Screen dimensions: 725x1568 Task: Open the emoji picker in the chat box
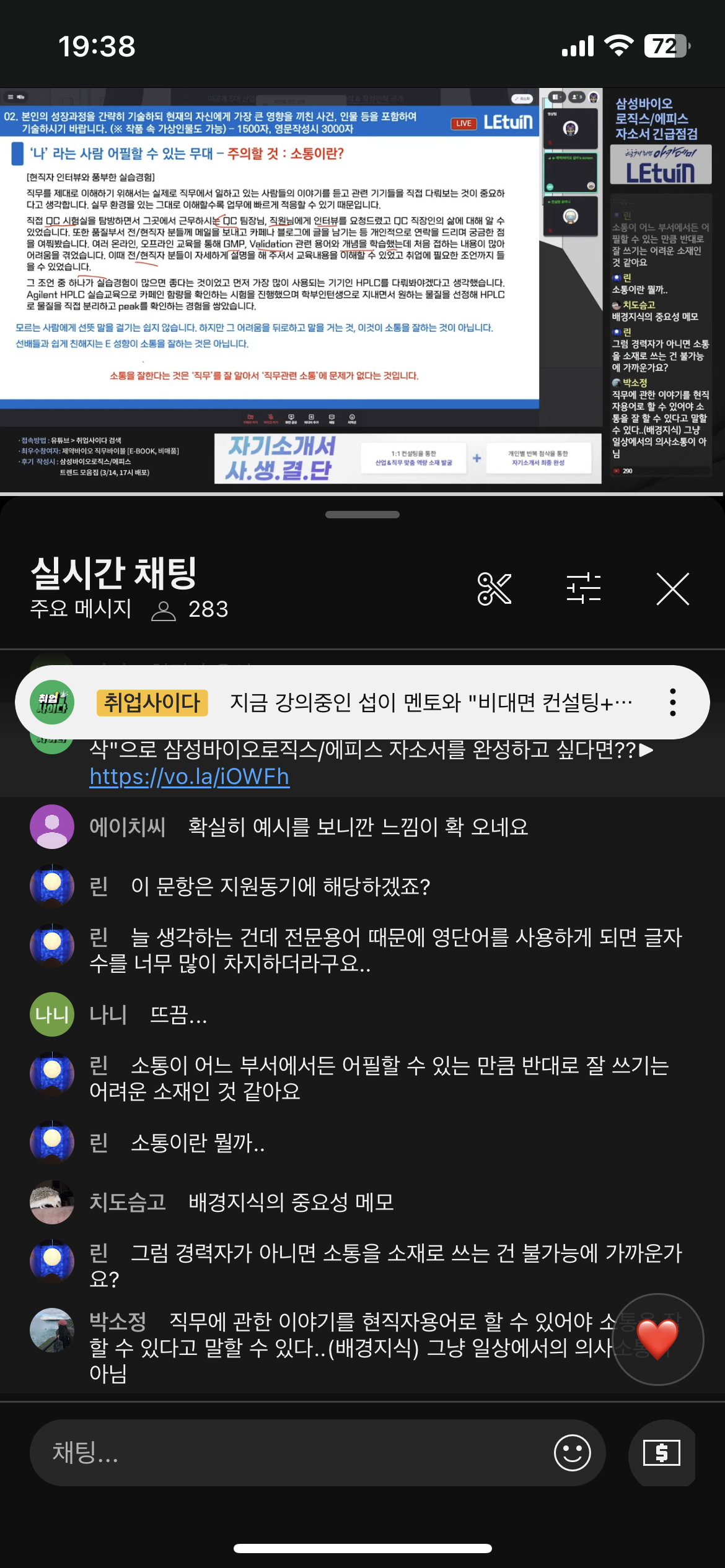coord(572,1452)
